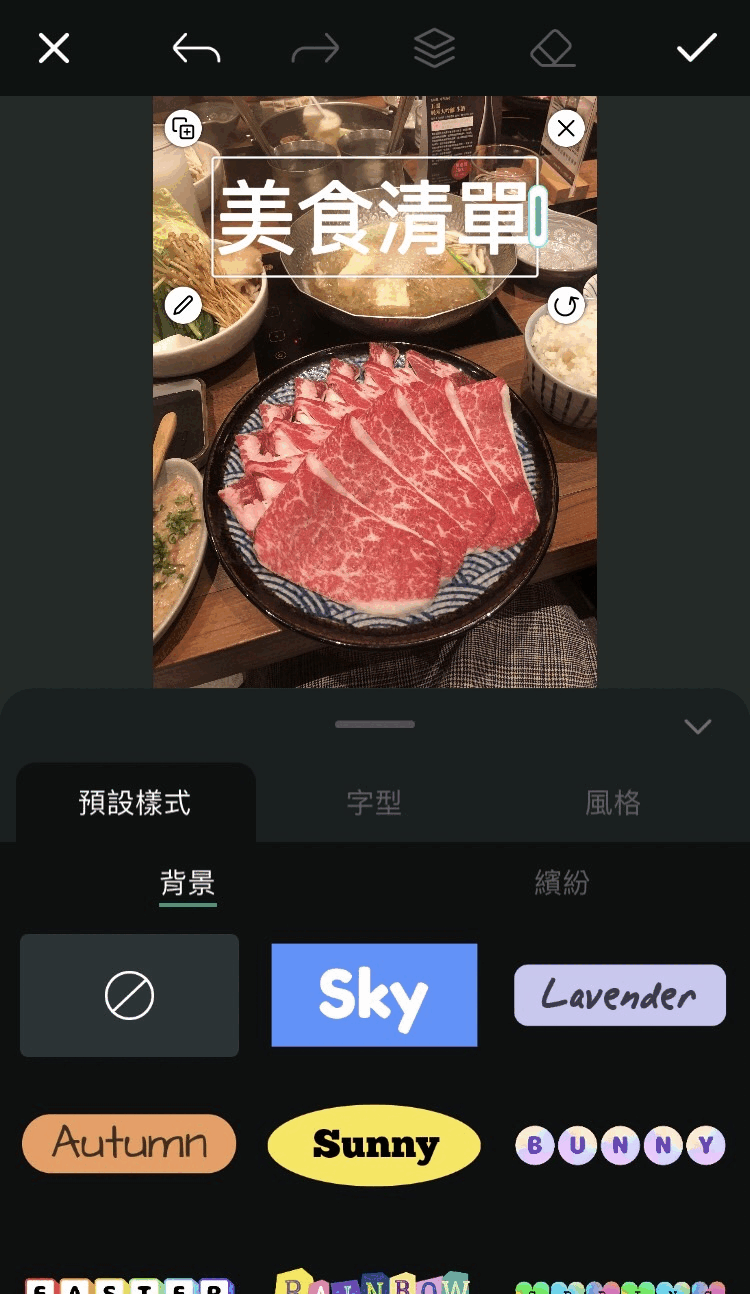Select the 背景 sub-tab

pyautogui.click(x=187, y=882)
